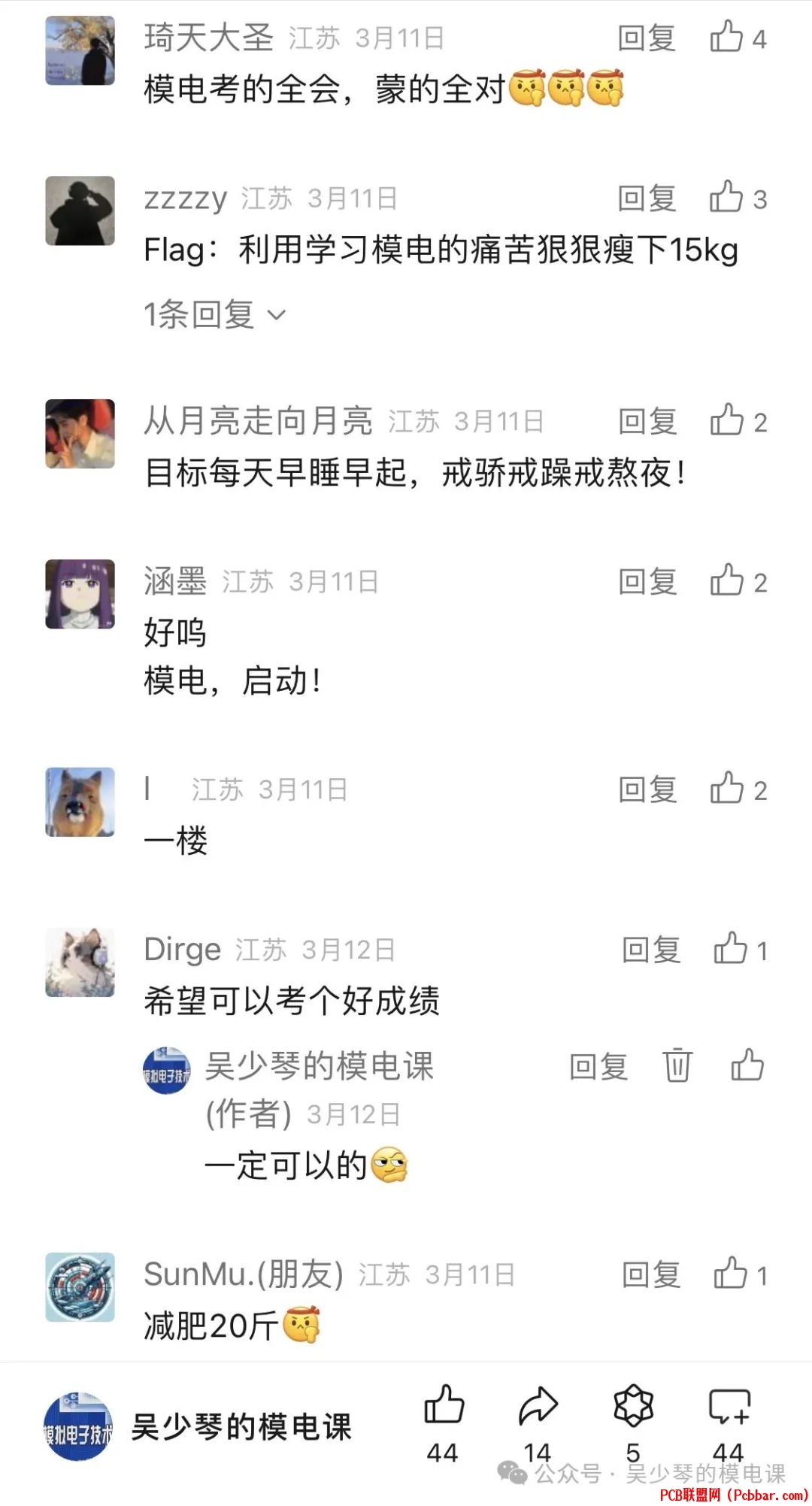
Task: Open 吴少琴的模电课 account from the bottom bar
Action: click(241, 1426)
